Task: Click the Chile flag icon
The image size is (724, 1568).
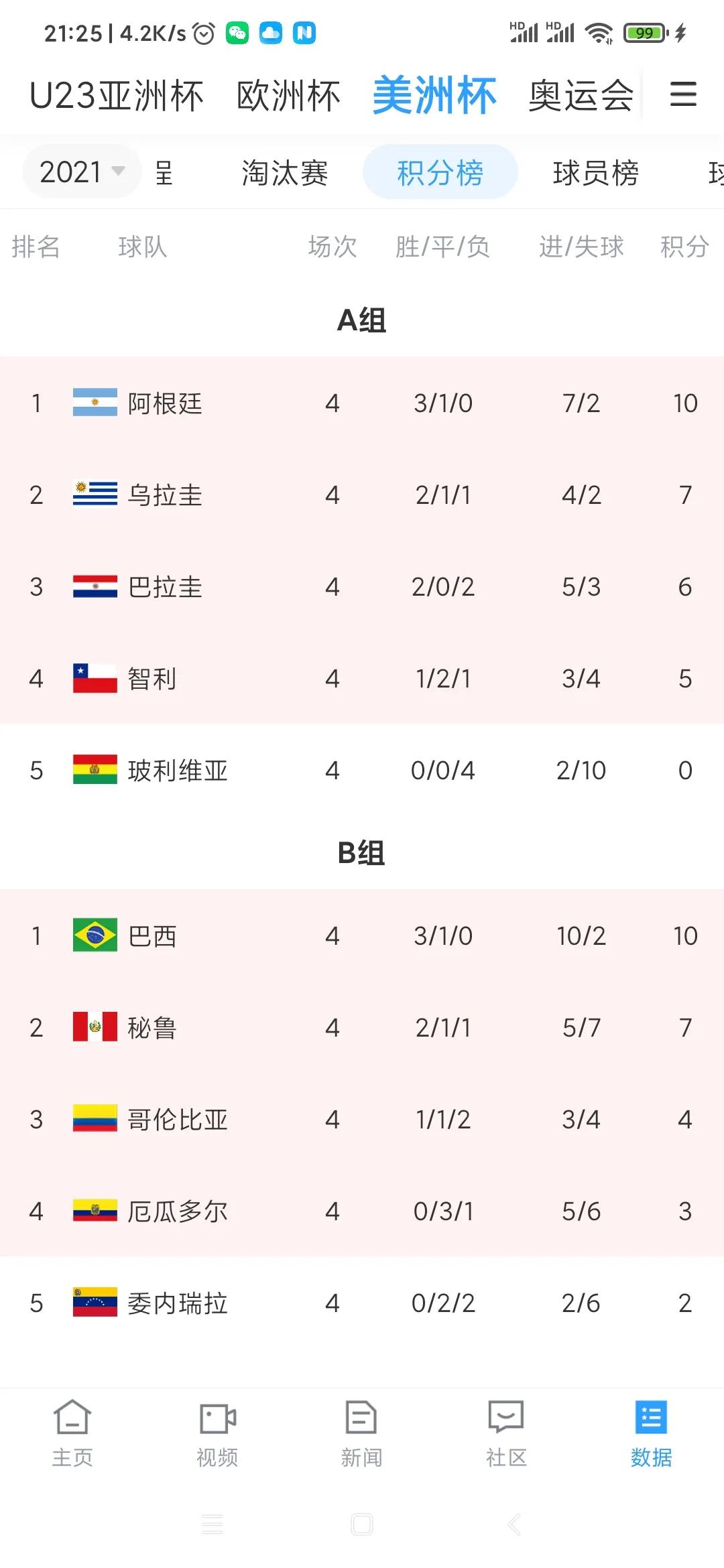Action: 94,678
